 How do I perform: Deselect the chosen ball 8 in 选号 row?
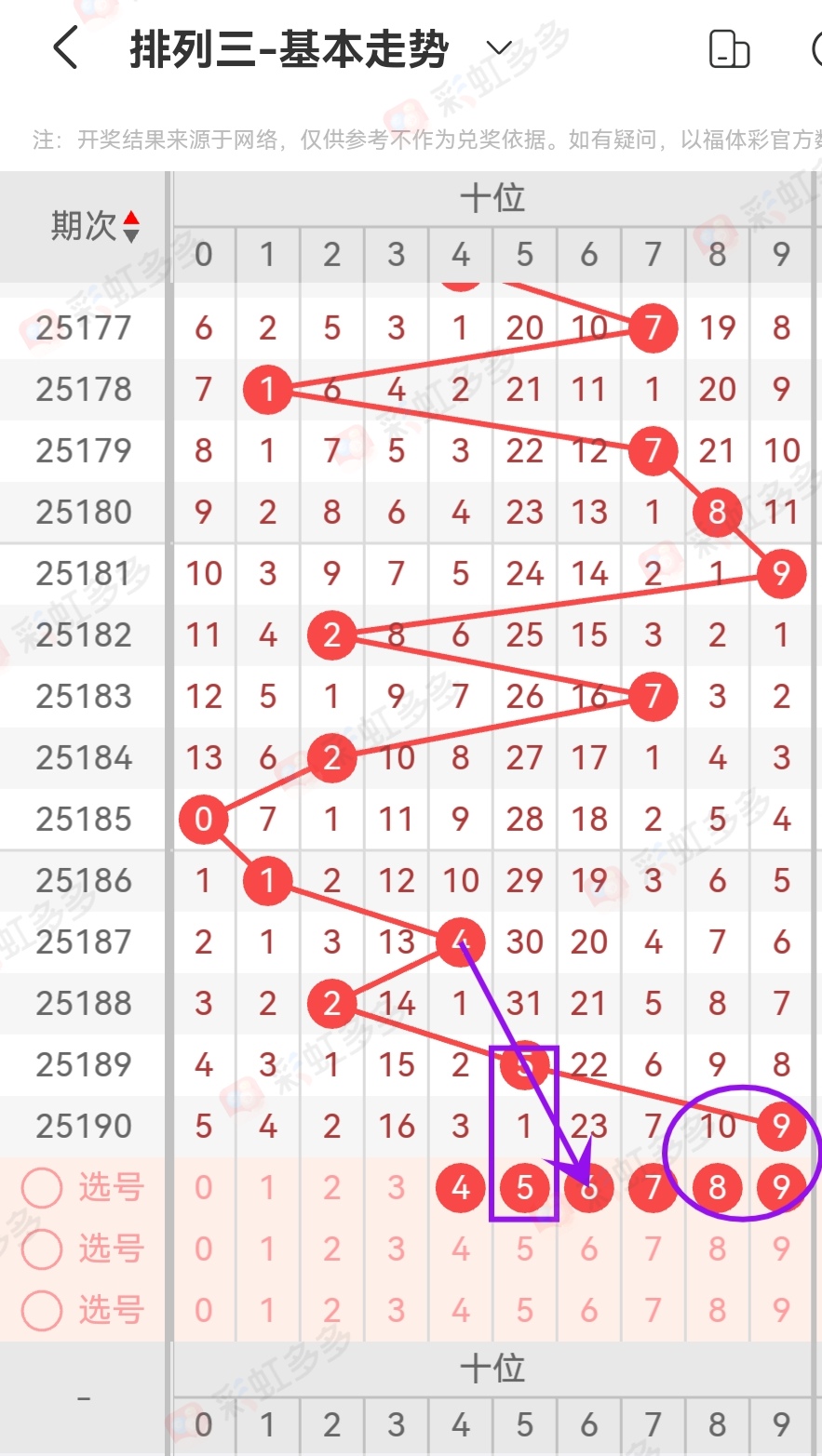[x=717, y=1187]
